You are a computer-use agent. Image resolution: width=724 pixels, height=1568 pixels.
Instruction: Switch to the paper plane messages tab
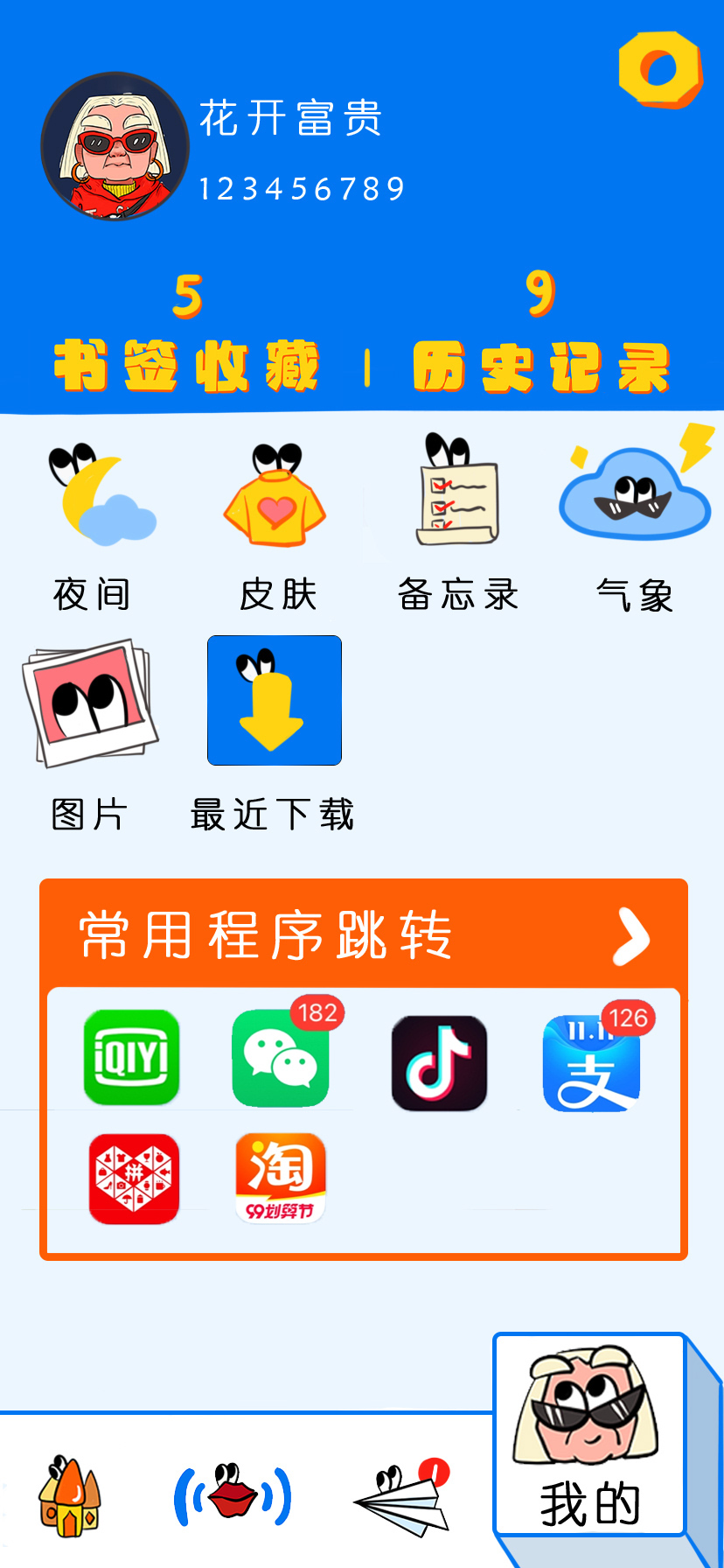pos(402,1498)
